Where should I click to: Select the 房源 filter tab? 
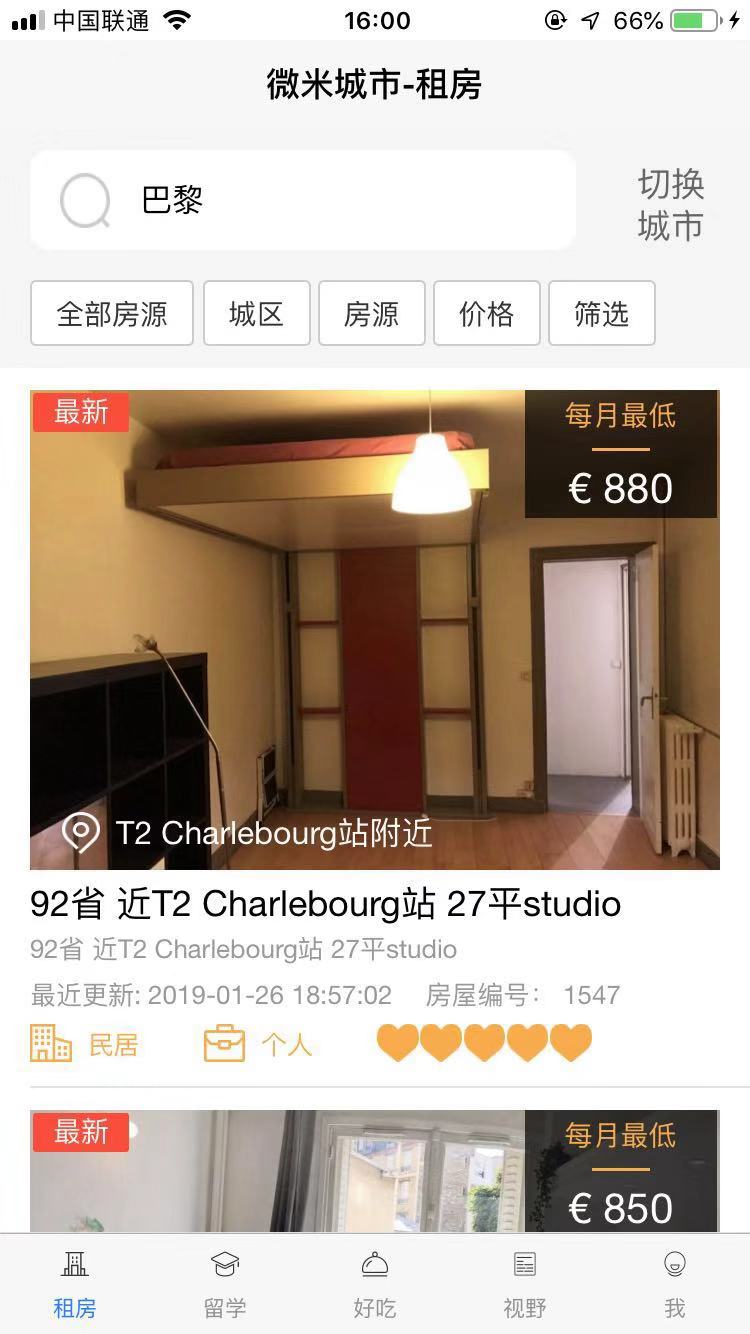(371, 313)
